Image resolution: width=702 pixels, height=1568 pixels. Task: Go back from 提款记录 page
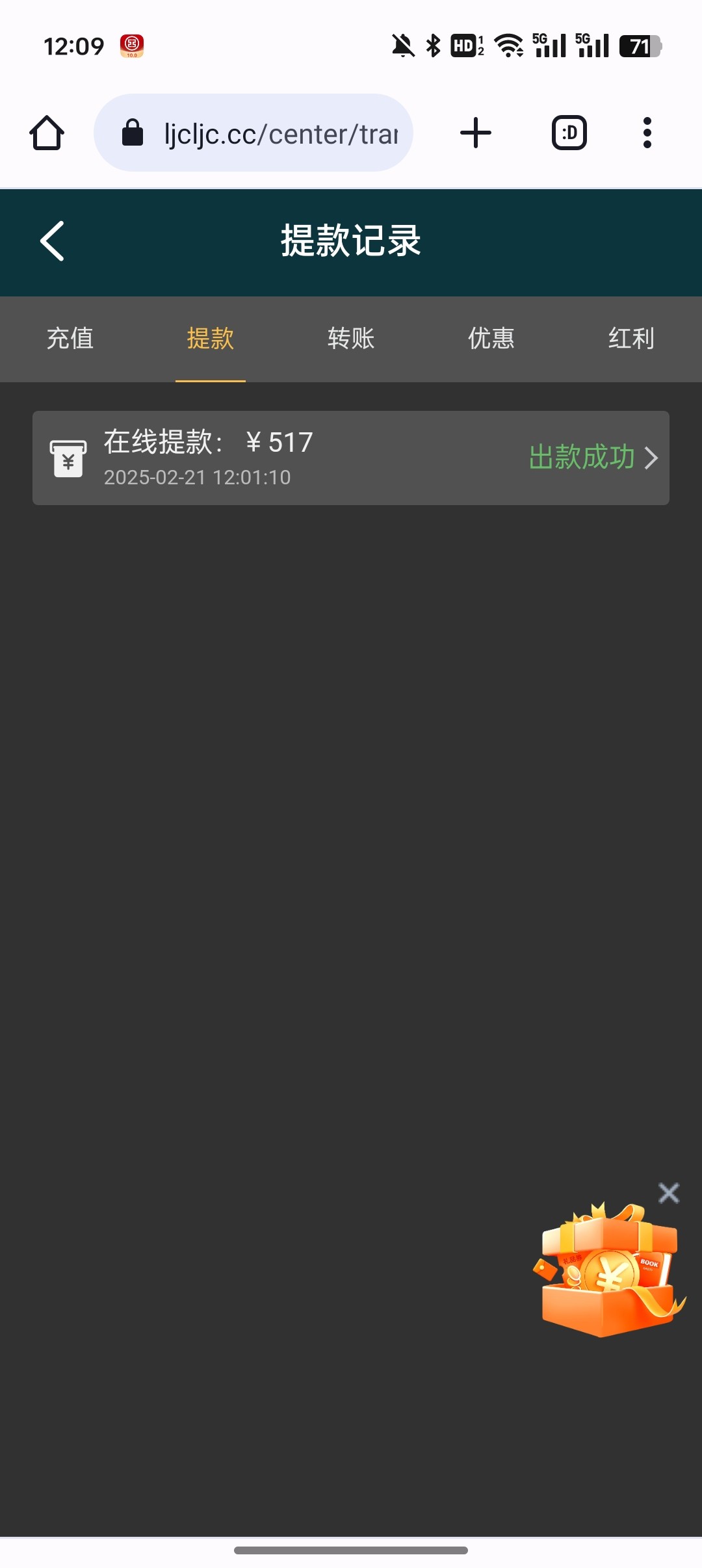click(x=52, y=241)
